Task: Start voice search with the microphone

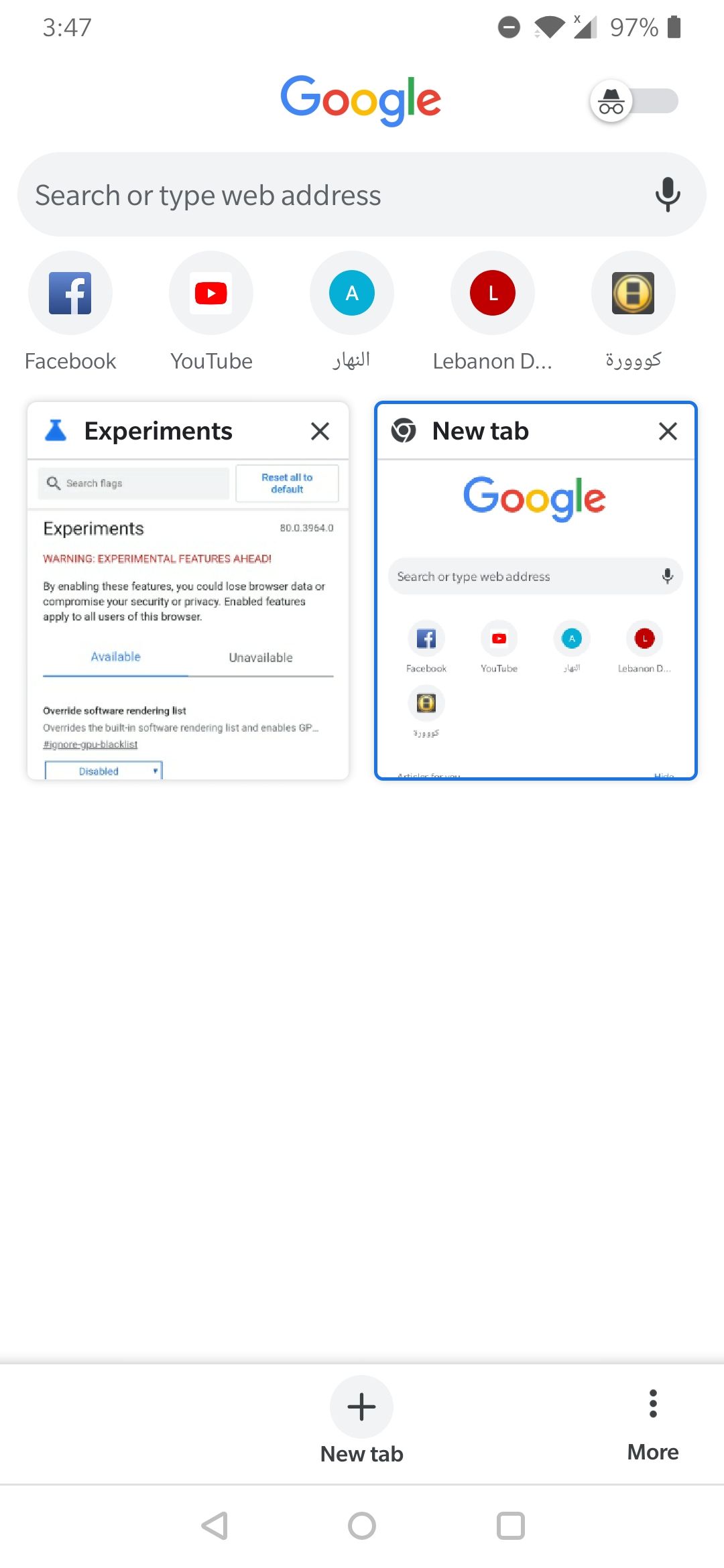Action: coord(667,195)
